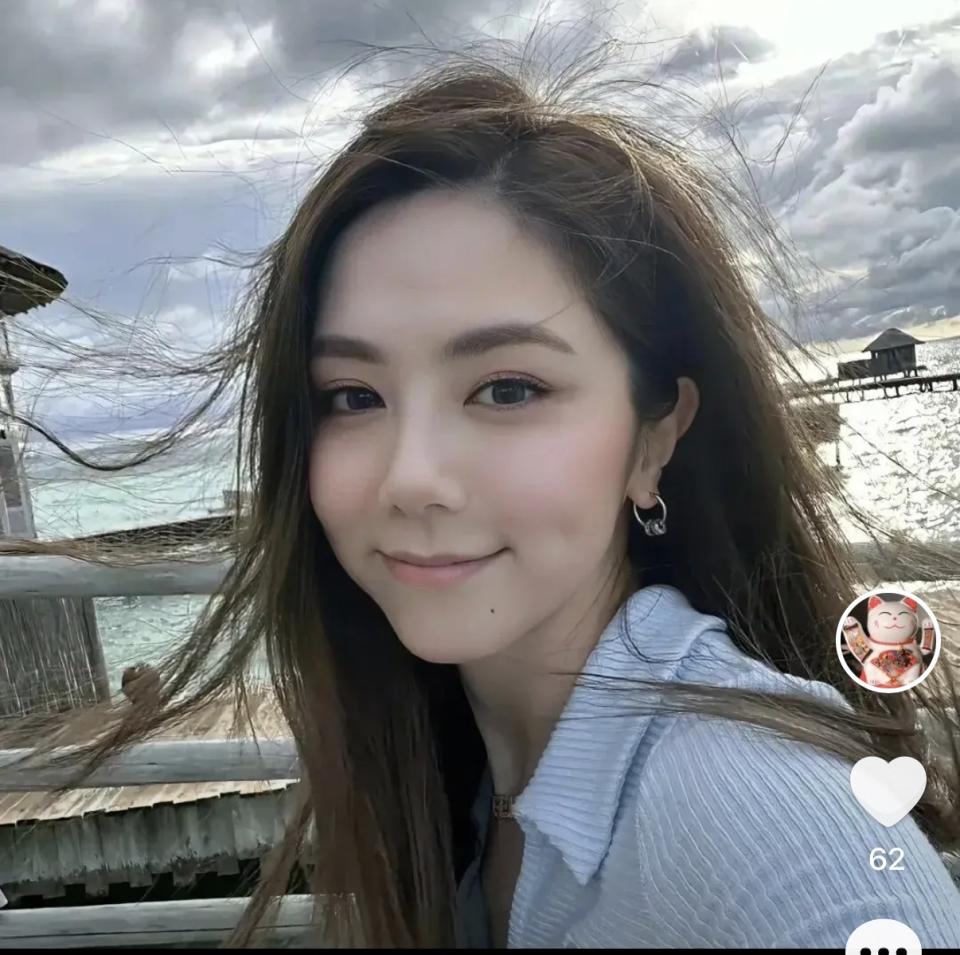Like this video with the heart icon
This screenshot has height=955, width=960.
tap(887, 789)
